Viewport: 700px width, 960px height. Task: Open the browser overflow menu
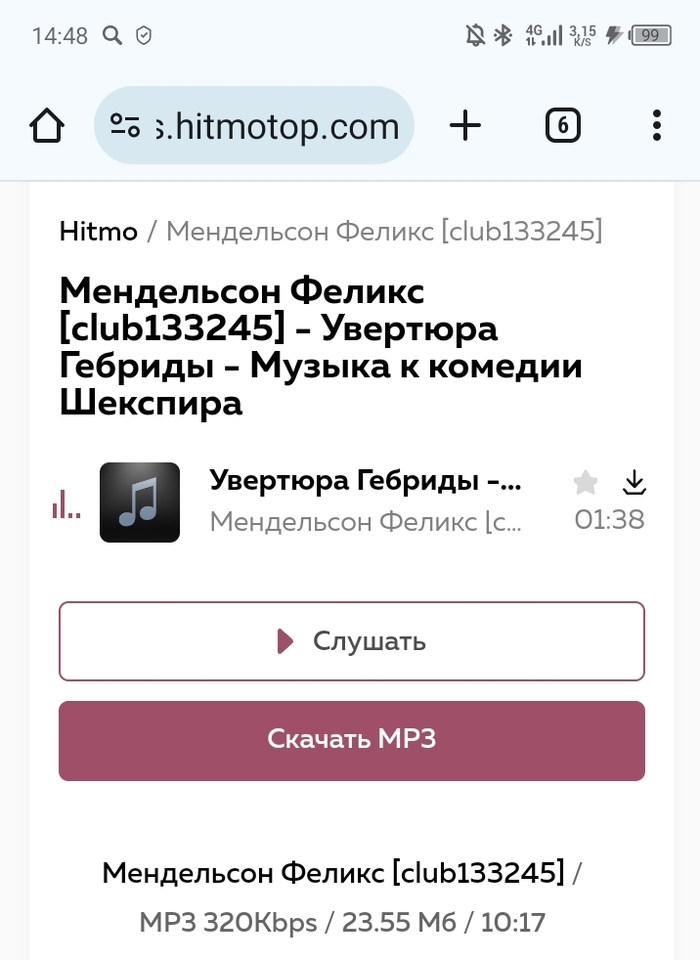tap(656, 126)
